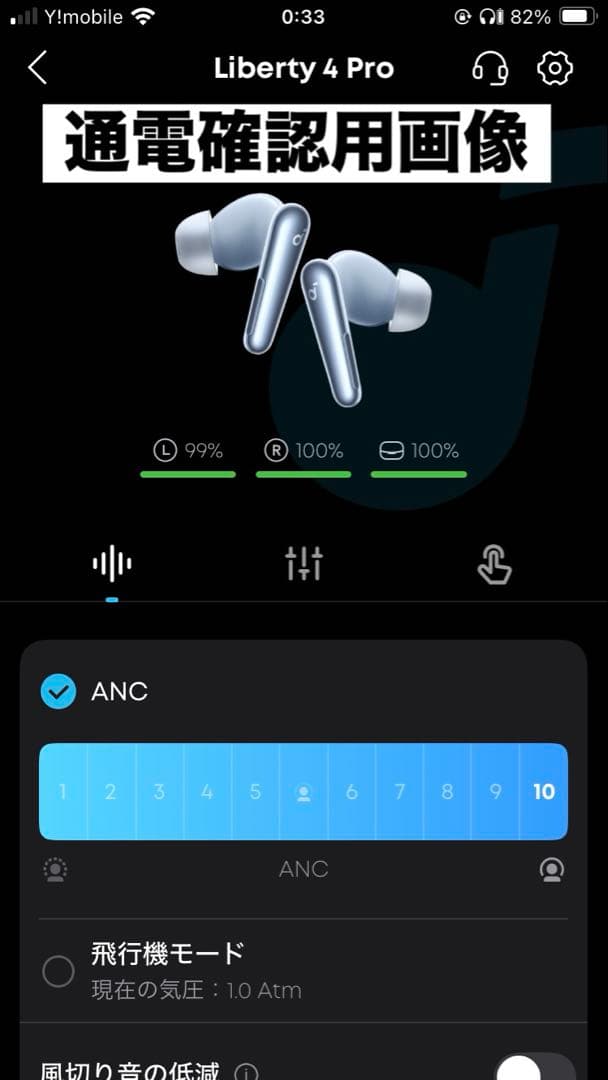Set ANC level to 5

255,792
